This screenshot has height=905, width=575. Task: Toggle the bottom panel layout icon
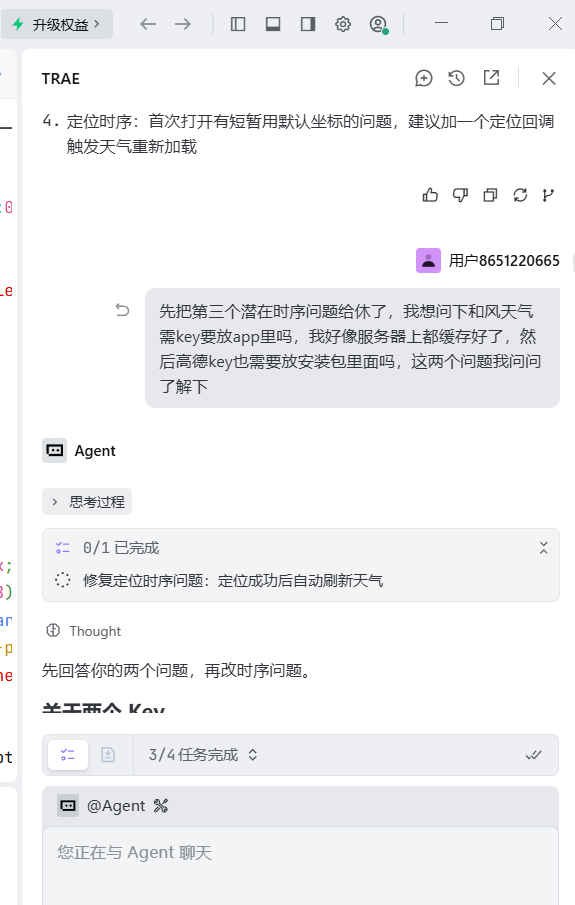point(273,24)
